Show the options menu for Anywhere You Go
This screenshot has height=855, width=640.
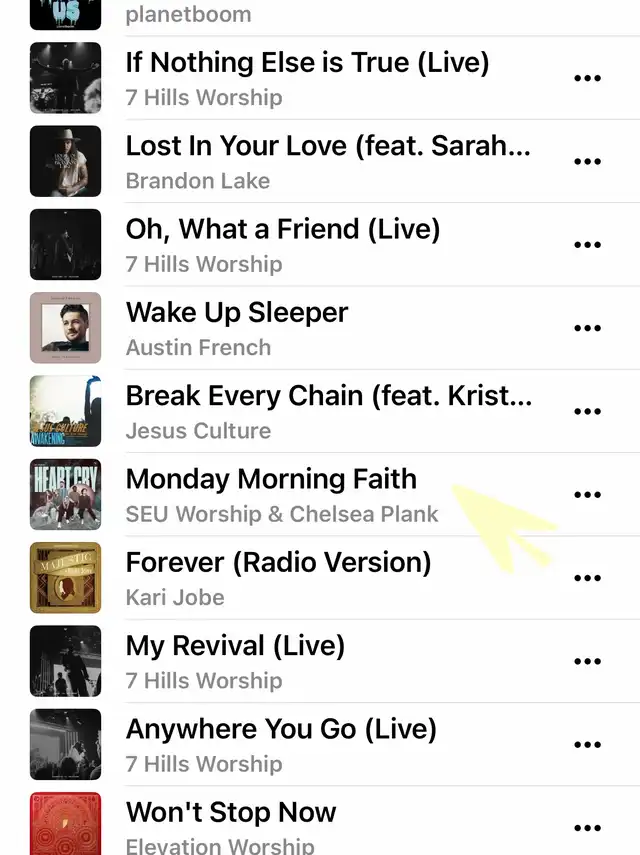pos(588,744)
